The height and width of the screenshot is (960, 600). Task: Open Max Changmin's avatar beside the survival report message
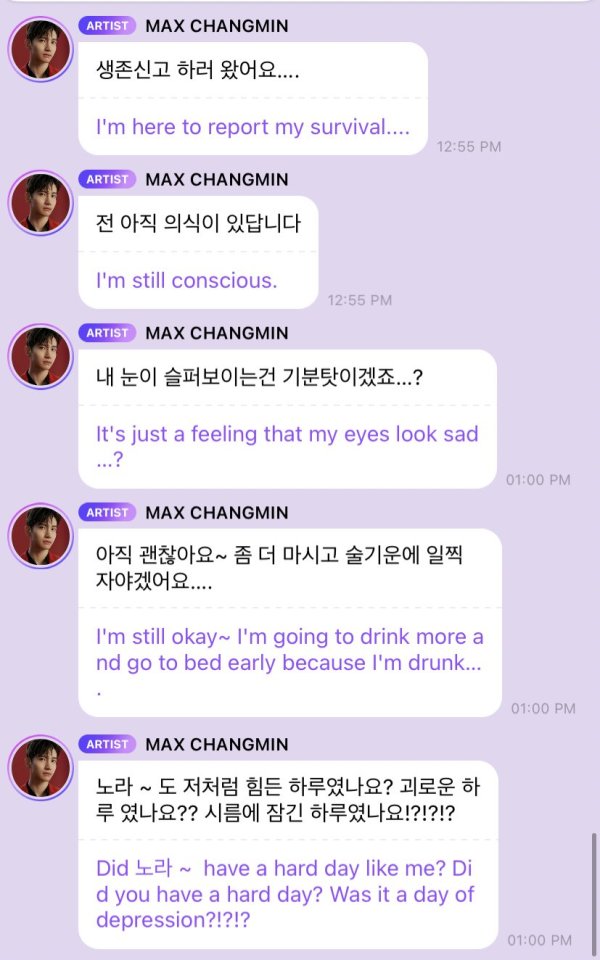point(41,49)
